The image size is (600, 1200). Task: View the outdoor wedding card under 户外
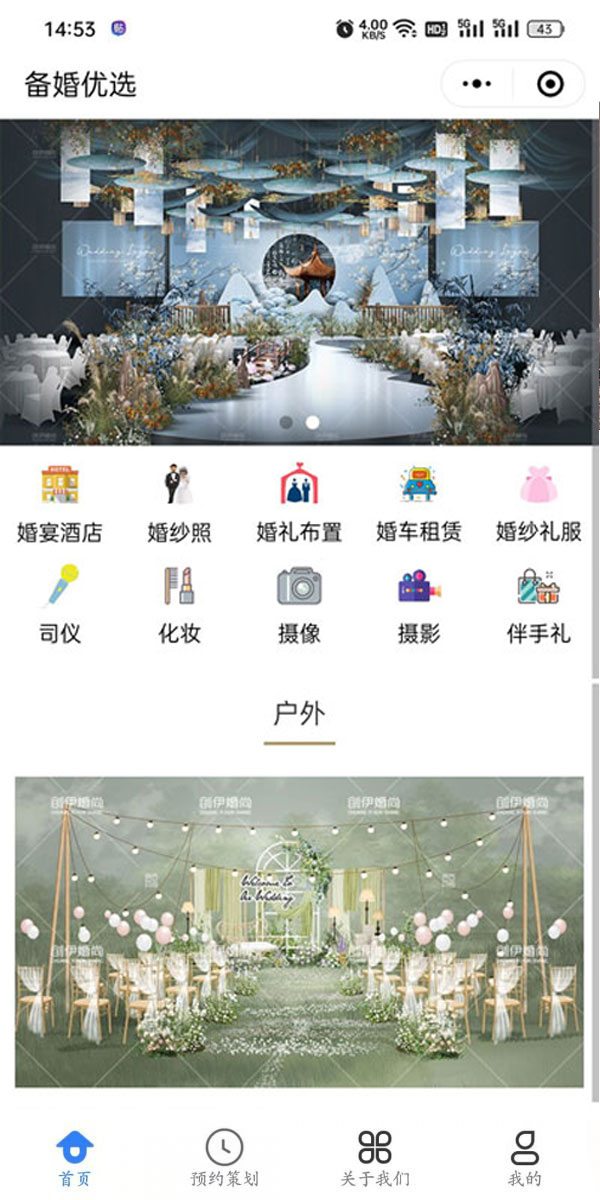tap(299, 932)
